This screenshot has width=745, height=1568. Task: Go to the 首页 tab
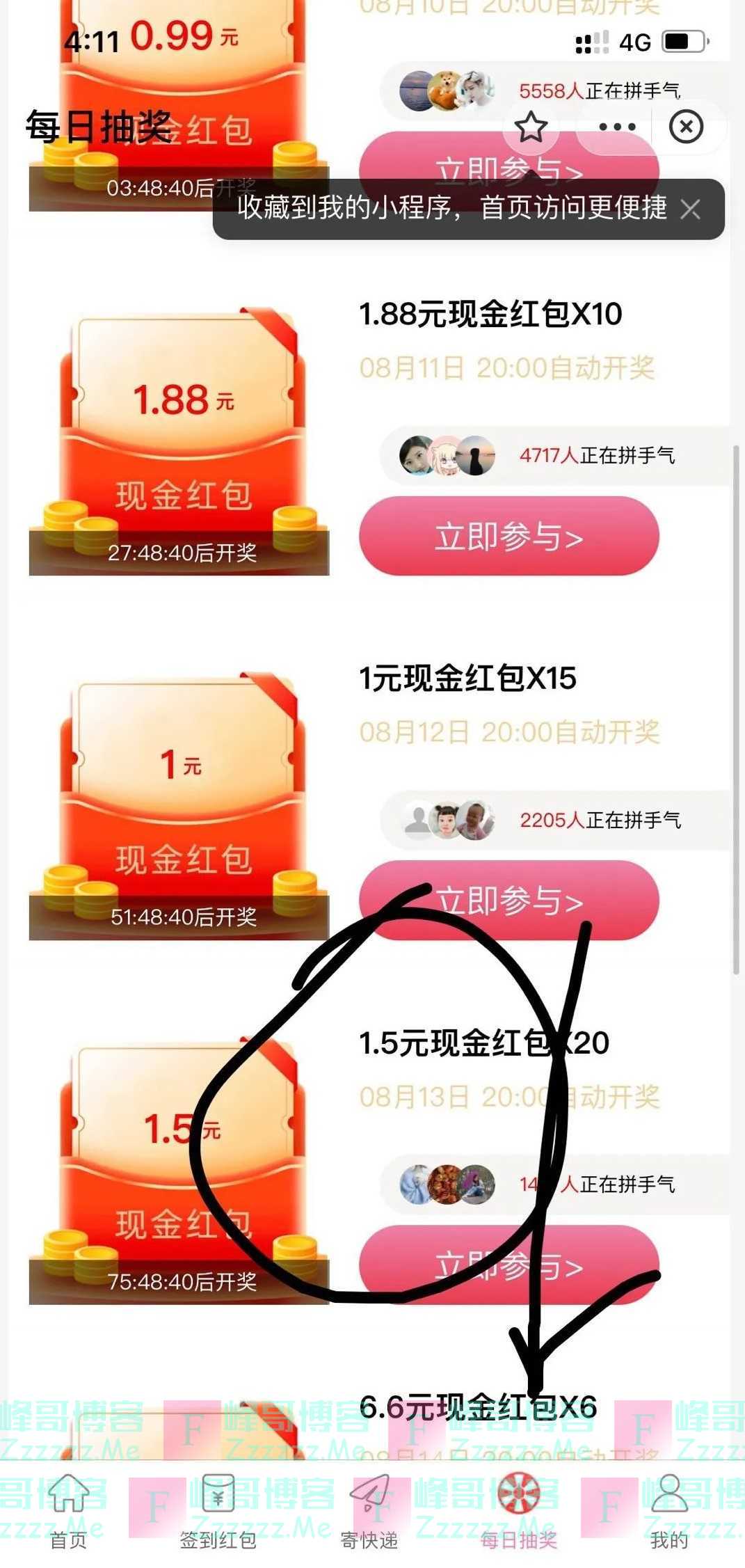69,1512
